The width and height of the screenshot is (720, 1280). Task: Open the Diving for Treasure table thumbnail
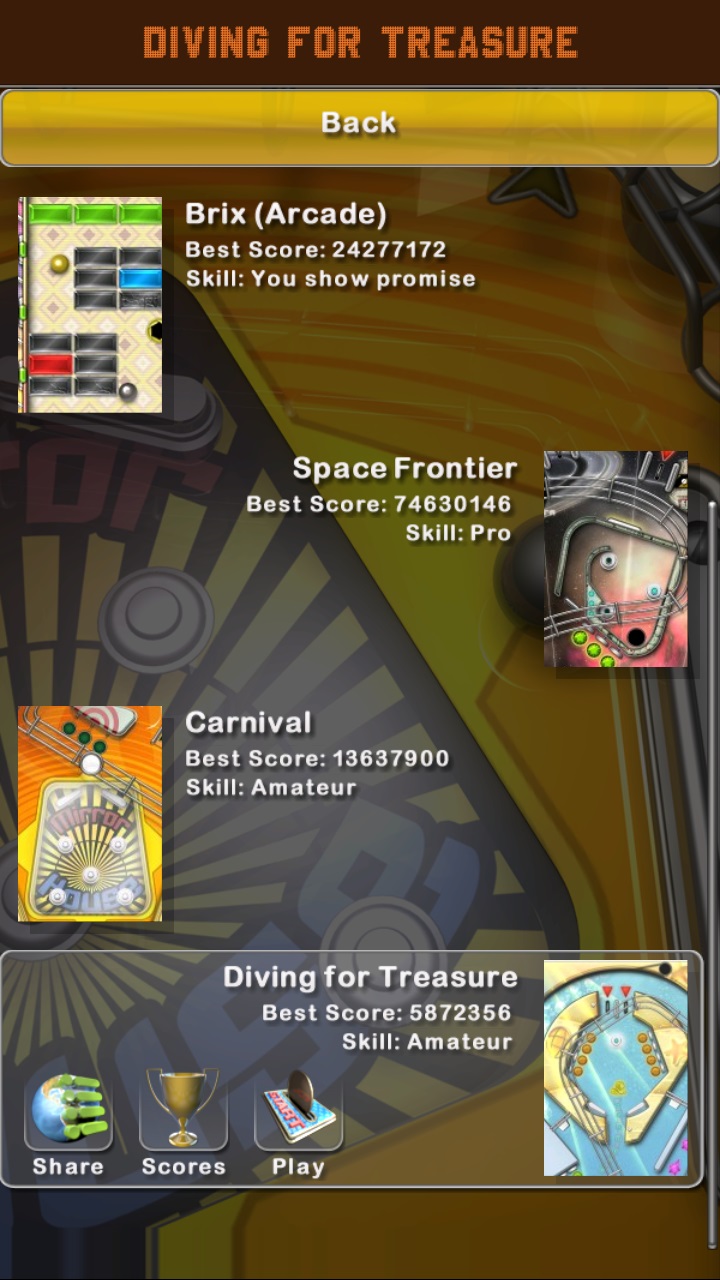pos(615,1068)
